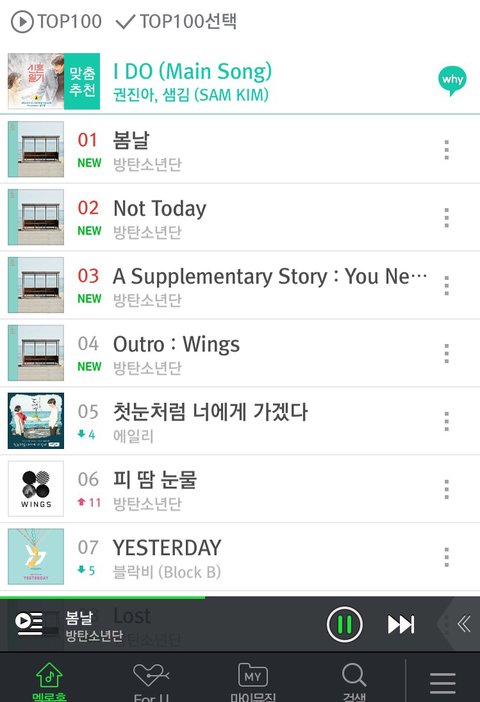Viewport: 480px width, 702px height.
Task: Open the now-playing playlist icon
Action: tap(29, 623)
